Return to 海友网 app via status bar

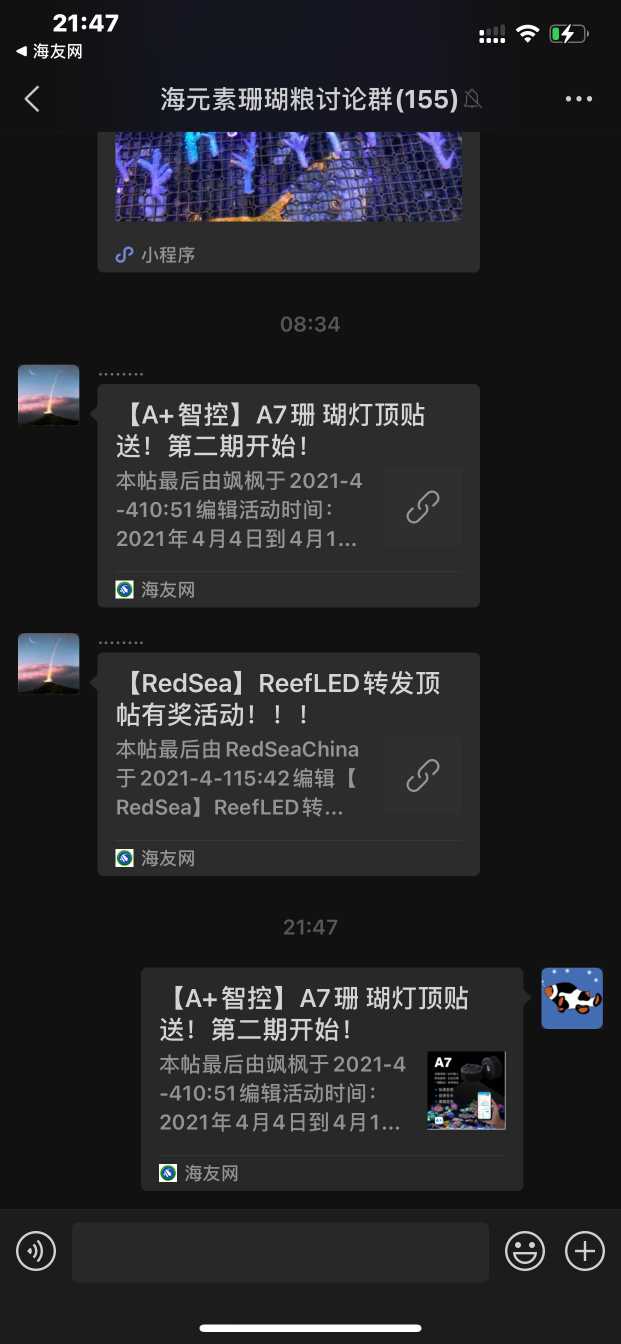click(x=50, y=51)
